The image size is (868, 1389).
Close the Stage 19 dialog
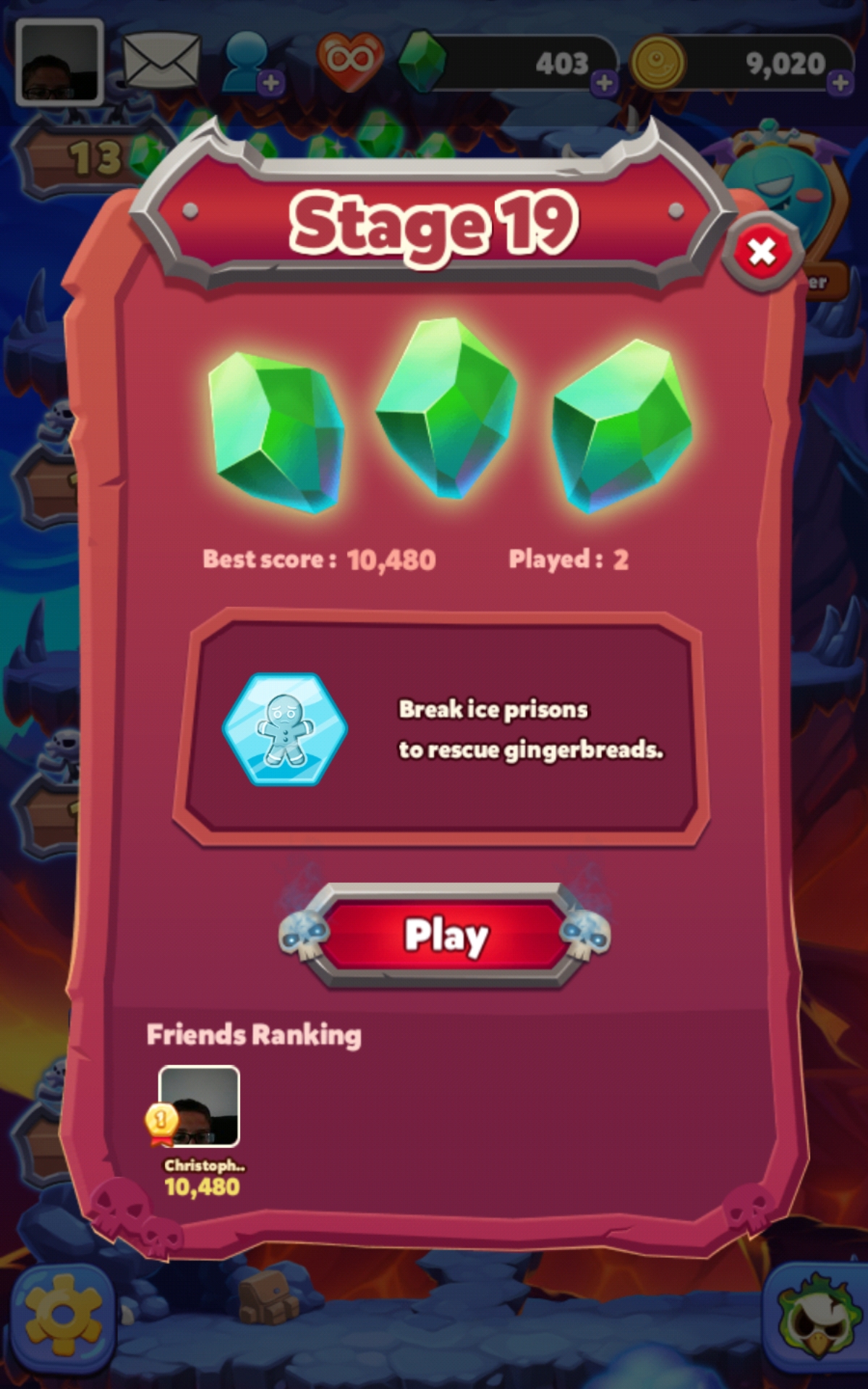[762, 252]
